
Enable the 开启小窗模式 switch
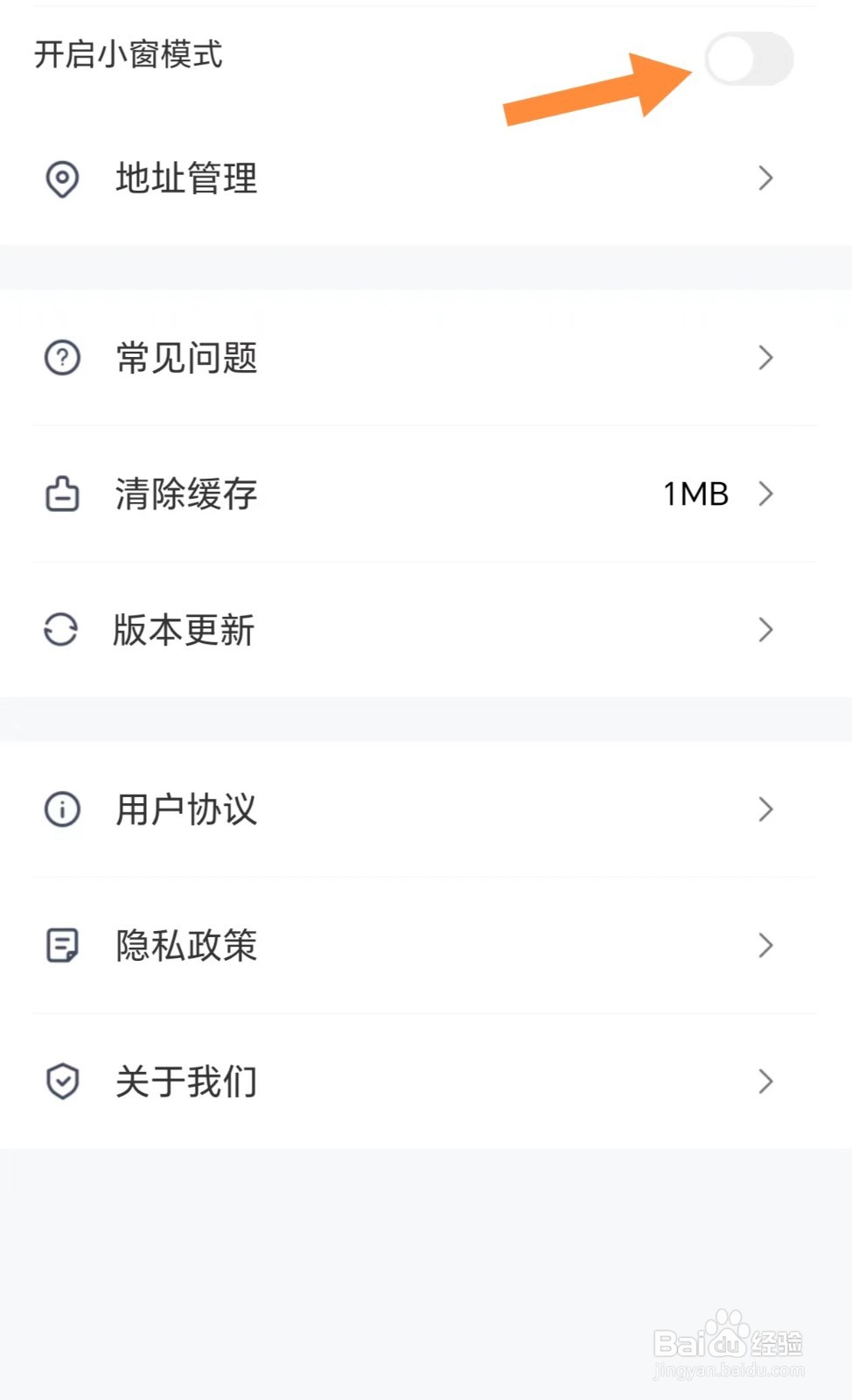click(x=748, y=59)
